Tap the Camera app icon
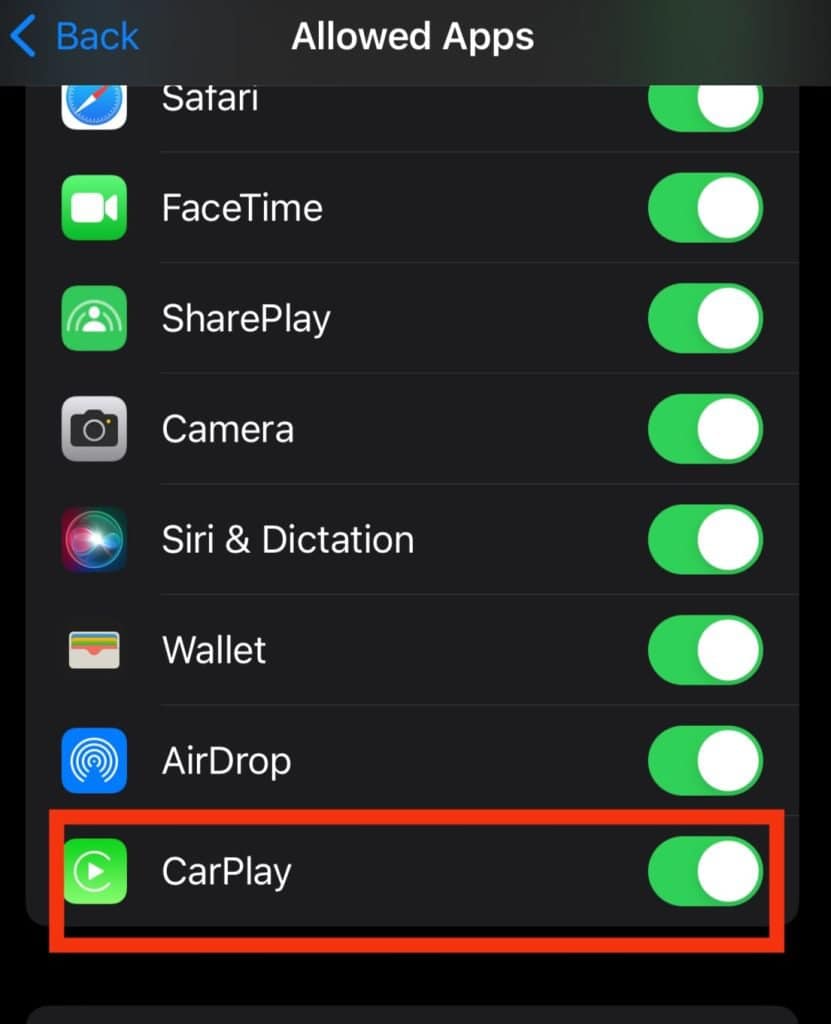 coord(95,429)
